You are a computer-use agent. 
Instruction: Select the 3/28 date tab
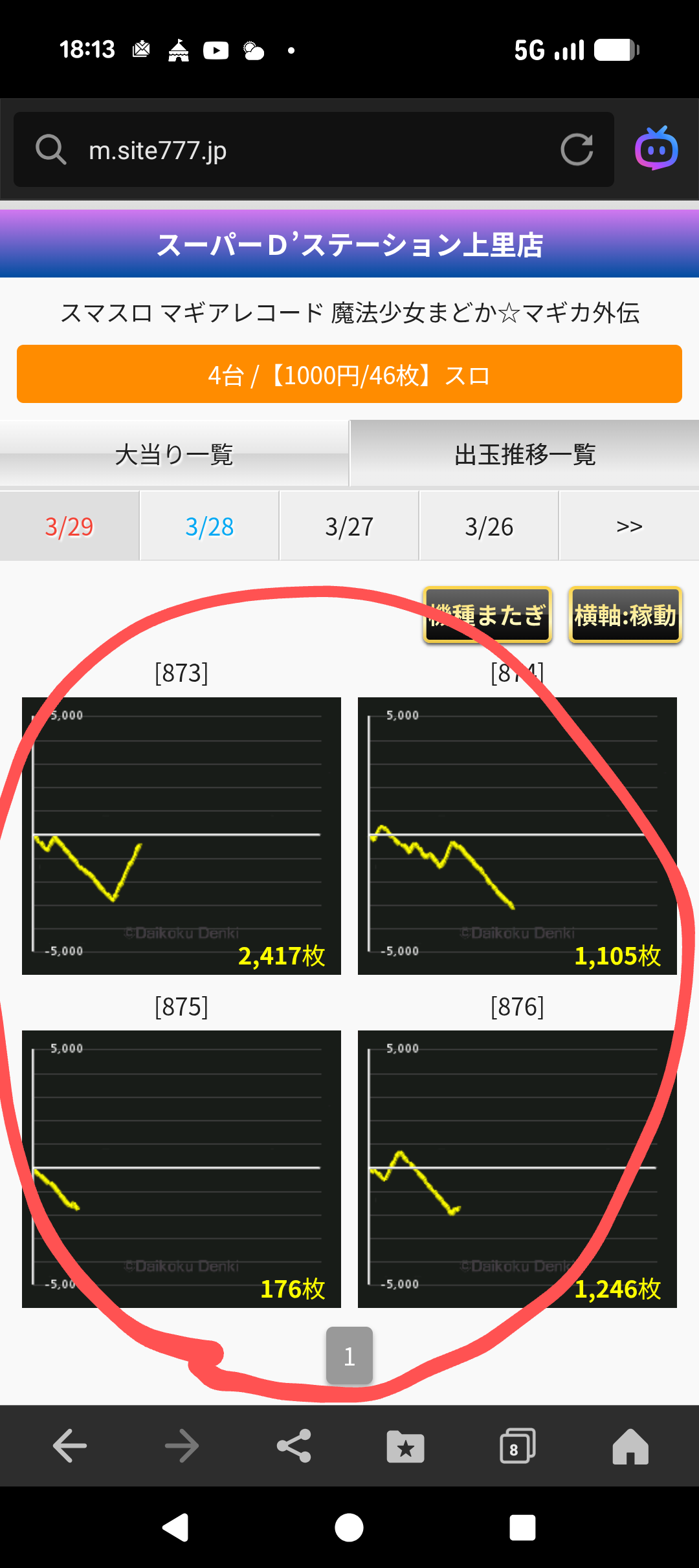[x=209, y=527]
